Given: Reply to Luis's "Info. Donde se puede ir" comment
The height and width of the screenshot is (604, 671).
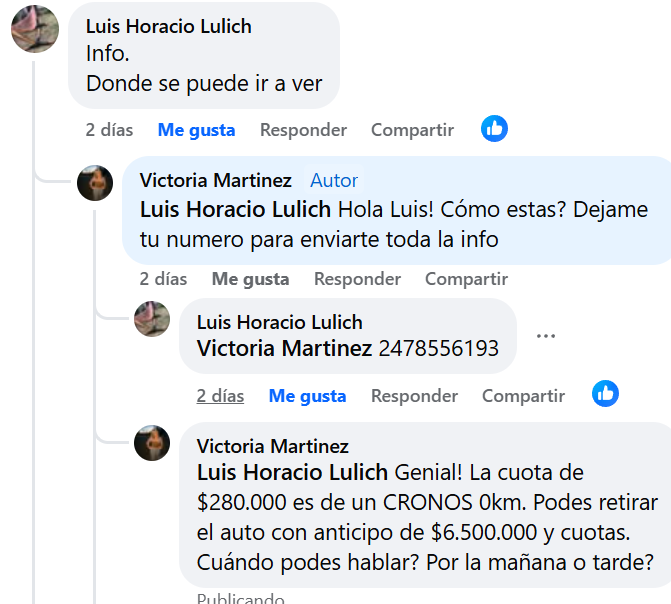Looking at the screenshot, I should click(x=303, y=130).
